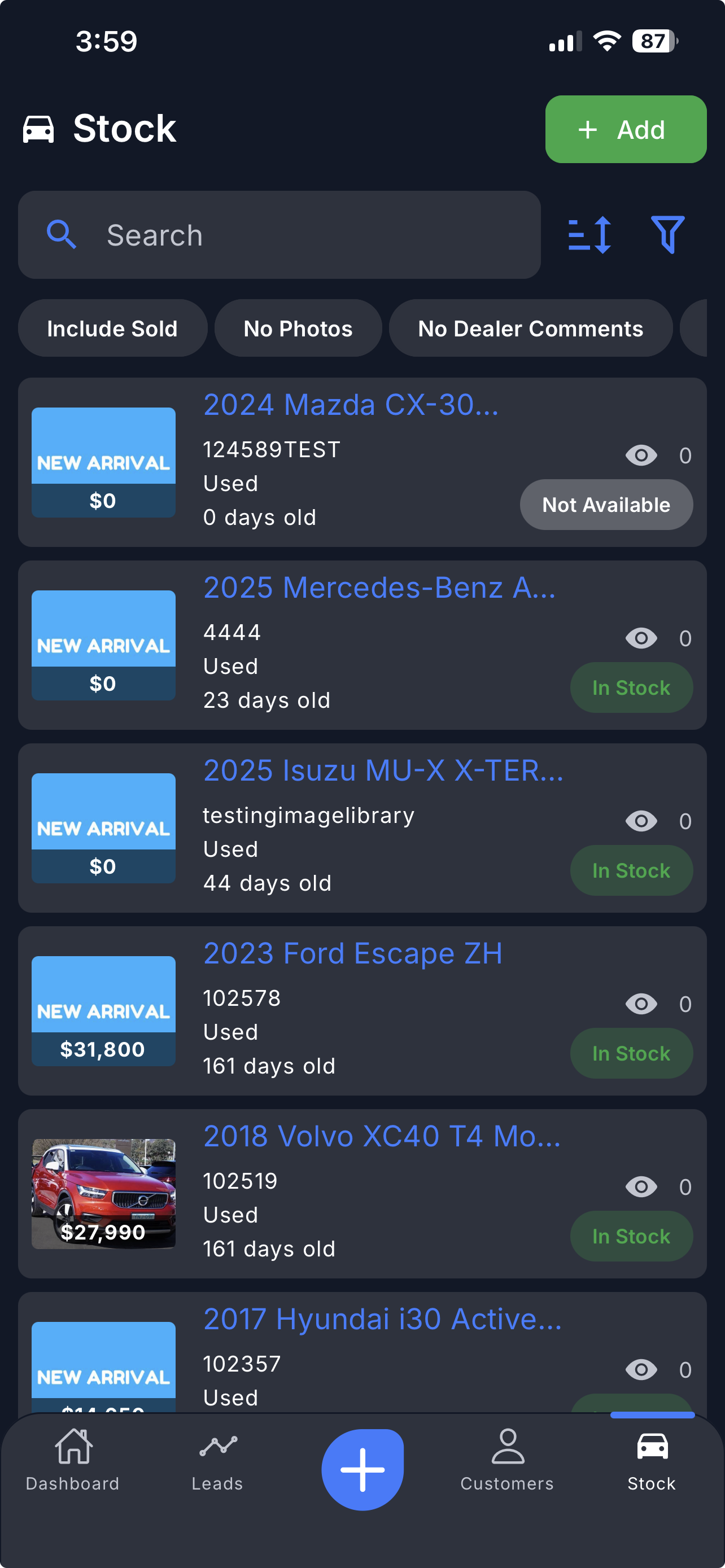Open the 2024 Mazda CX-30 listing

pos(351,405)
